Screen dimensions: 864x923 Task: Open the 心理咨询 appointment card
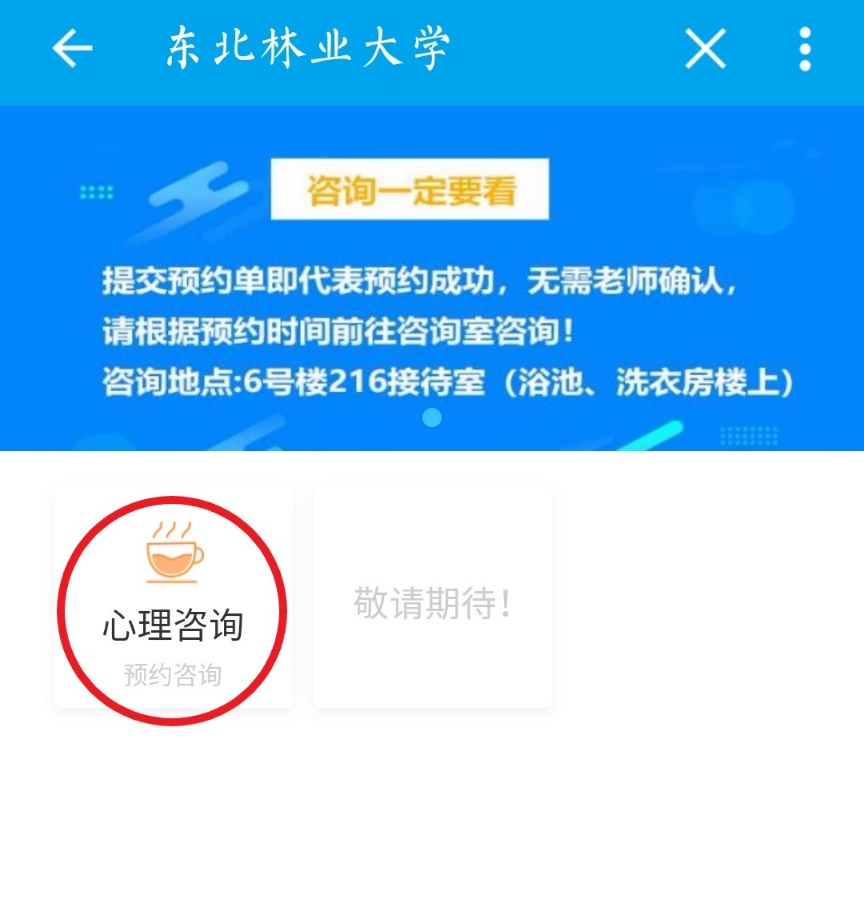(173, 598)
